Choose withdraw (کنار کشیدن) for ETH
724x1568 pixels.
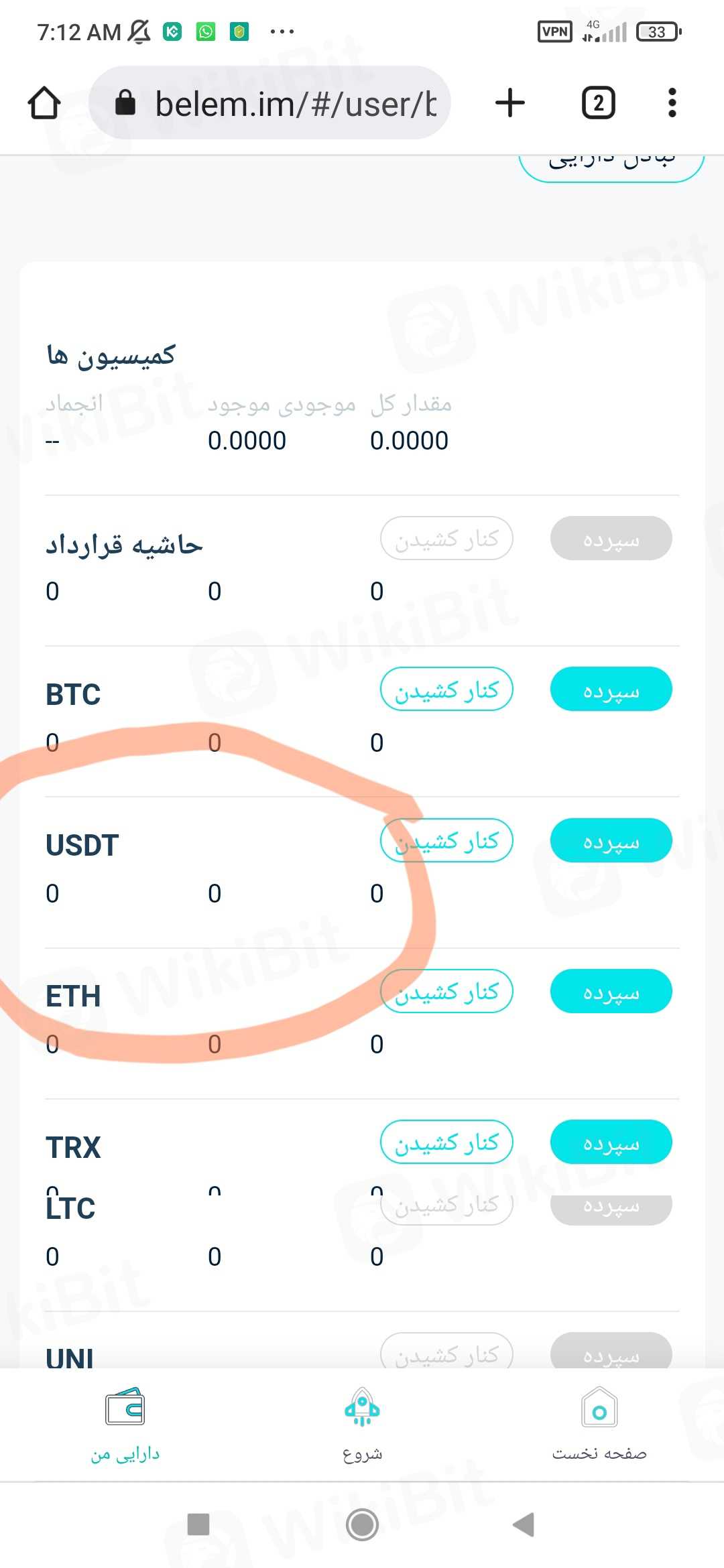[x=446, y=991]
